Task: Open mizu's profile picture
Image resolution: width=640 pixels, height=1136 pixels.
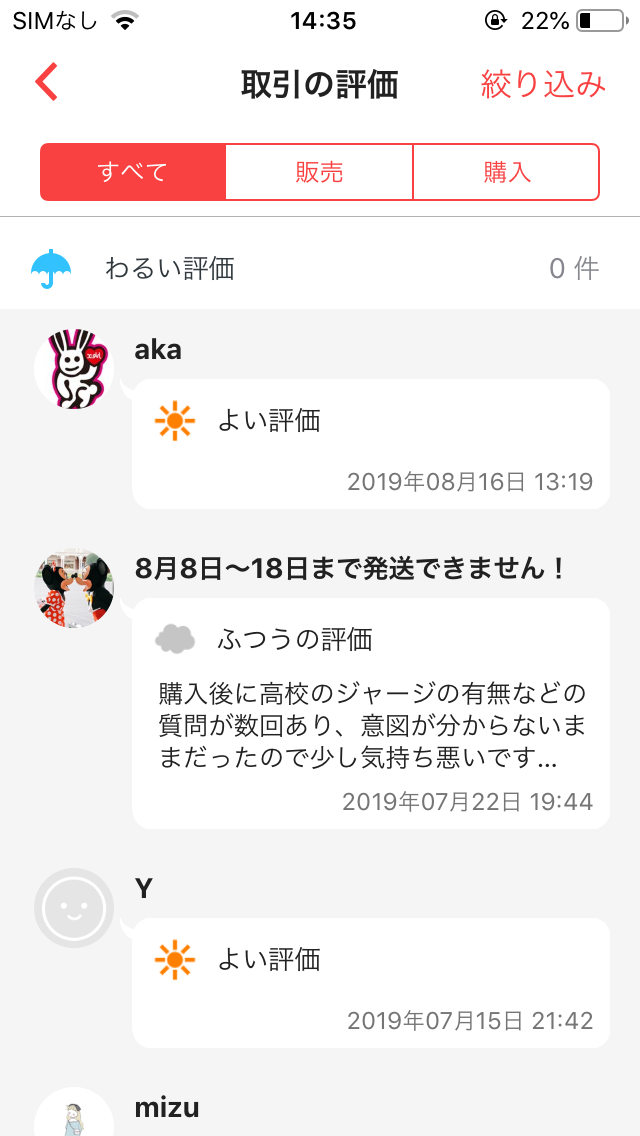Action: pos(74,1115)
